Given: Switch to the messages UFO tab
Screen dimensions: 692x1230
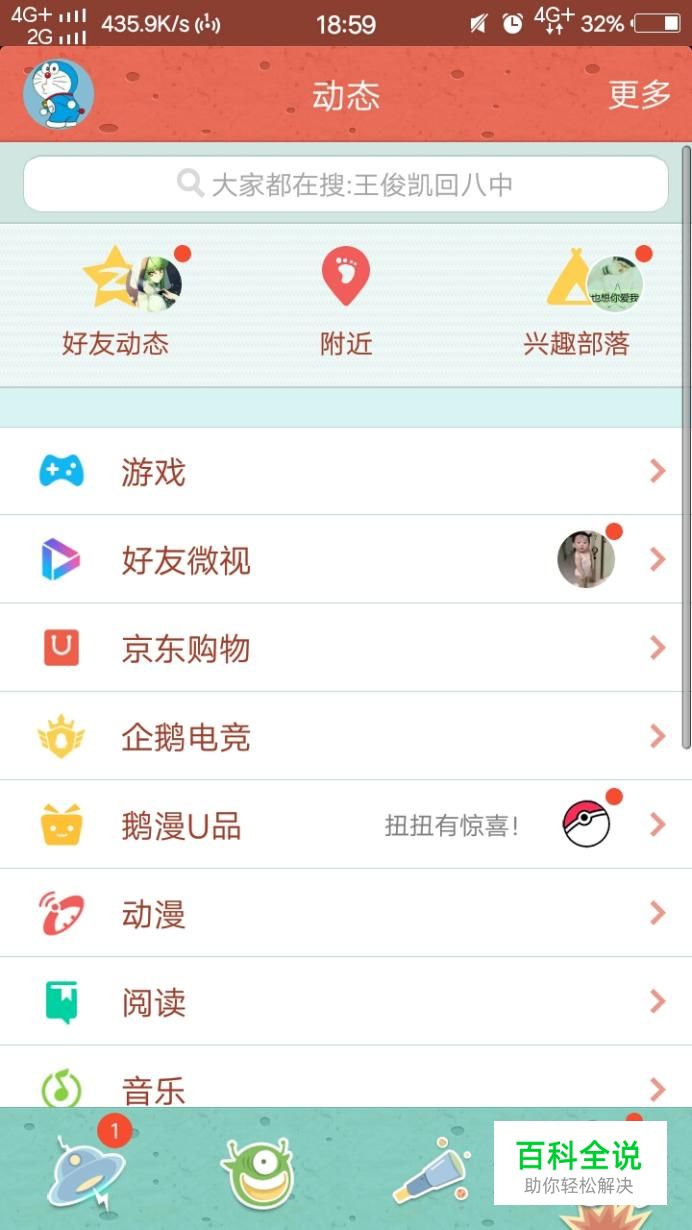Looking at the screenshot, I should pos(87,1170).
